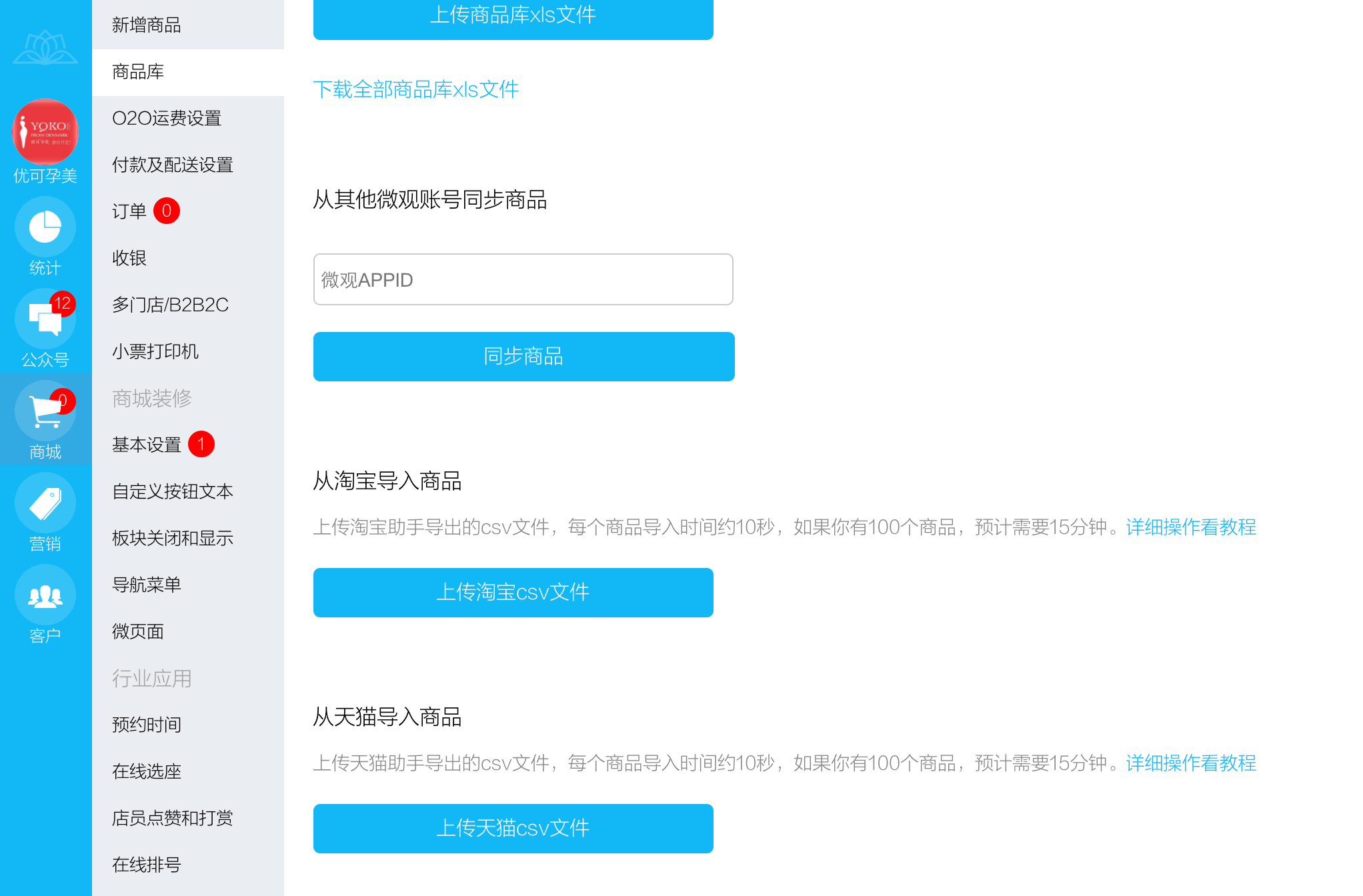Tap the 上传商品库xls文件 button
The image size is (1363, 896).
513,17
